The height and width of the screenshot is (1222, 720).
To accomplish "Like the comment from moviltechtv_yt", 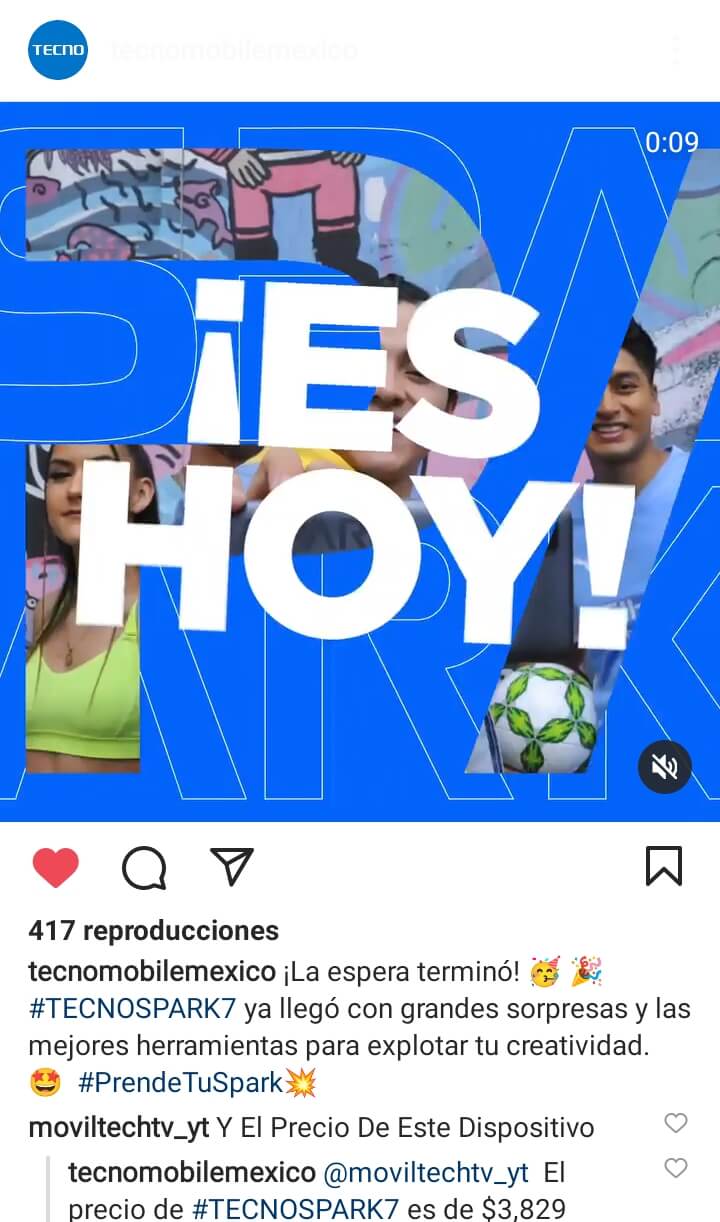I will pyautogui.click(x=676, y=1123).
